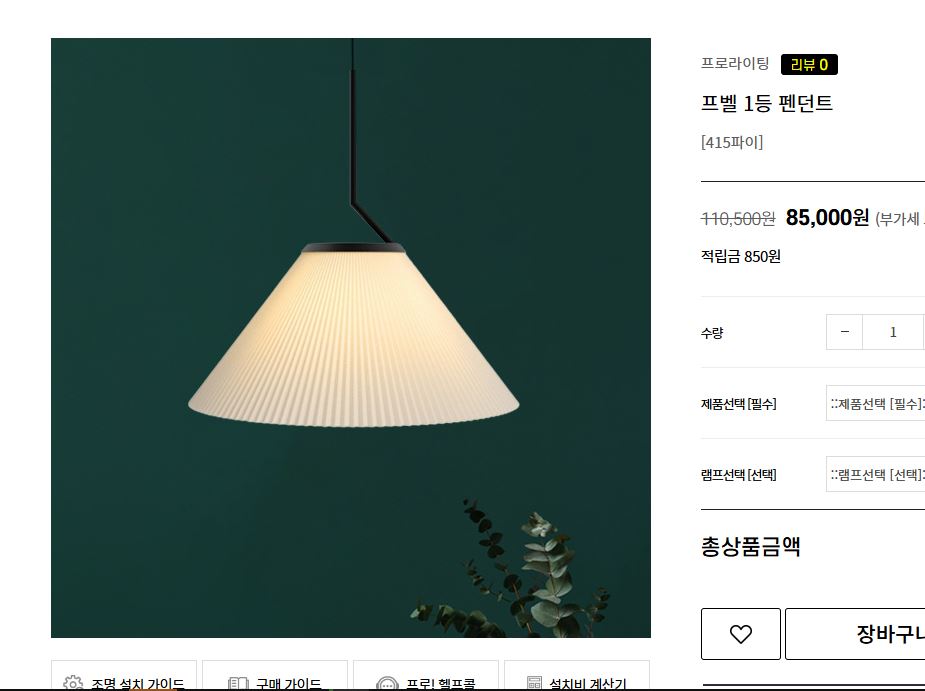Open the 리뷰 0 review badge
925x691 pixels.
[809, 65]
